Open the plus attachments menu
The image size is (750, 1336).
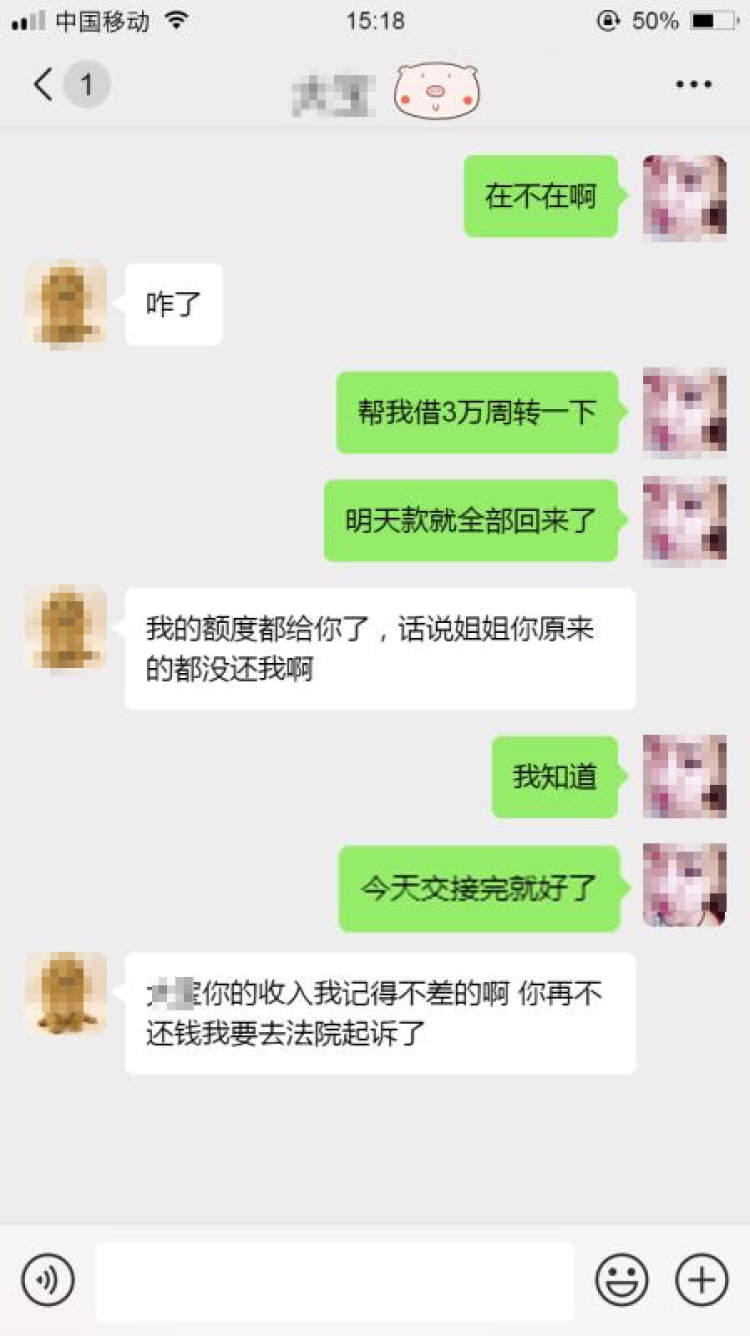701,1279
